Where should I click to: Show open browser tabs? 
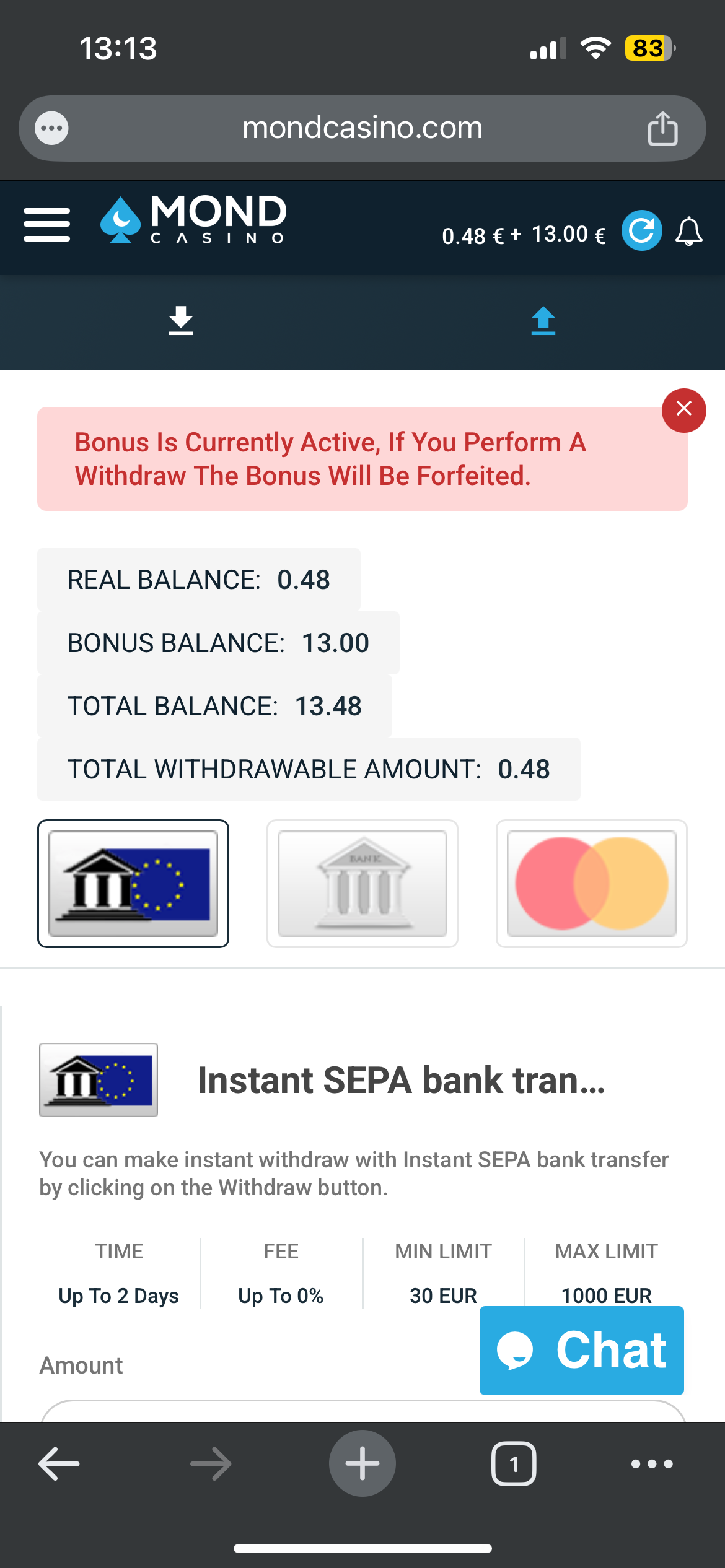514,1464
